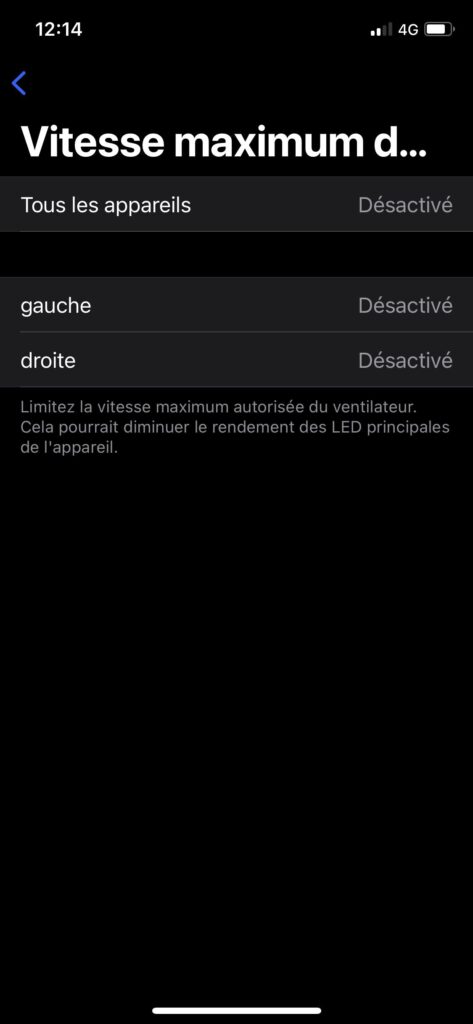This screenshot has height=1024, width=473.
Task: Select the droite device row
Action: pyautogui.click(x=236, y=360)
